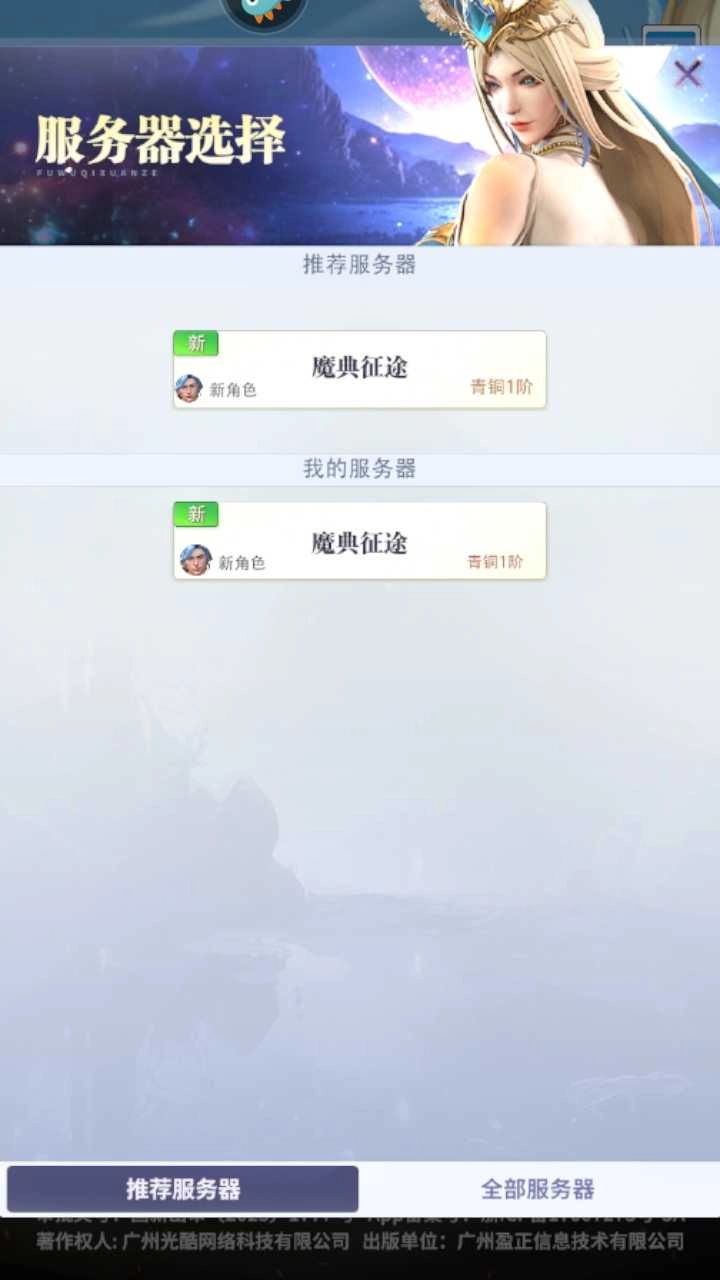This screenshot has height=1280, width=720.
Task: Select the 魔典征途 server under 我的服务器
Action: (x=358, y=540)
